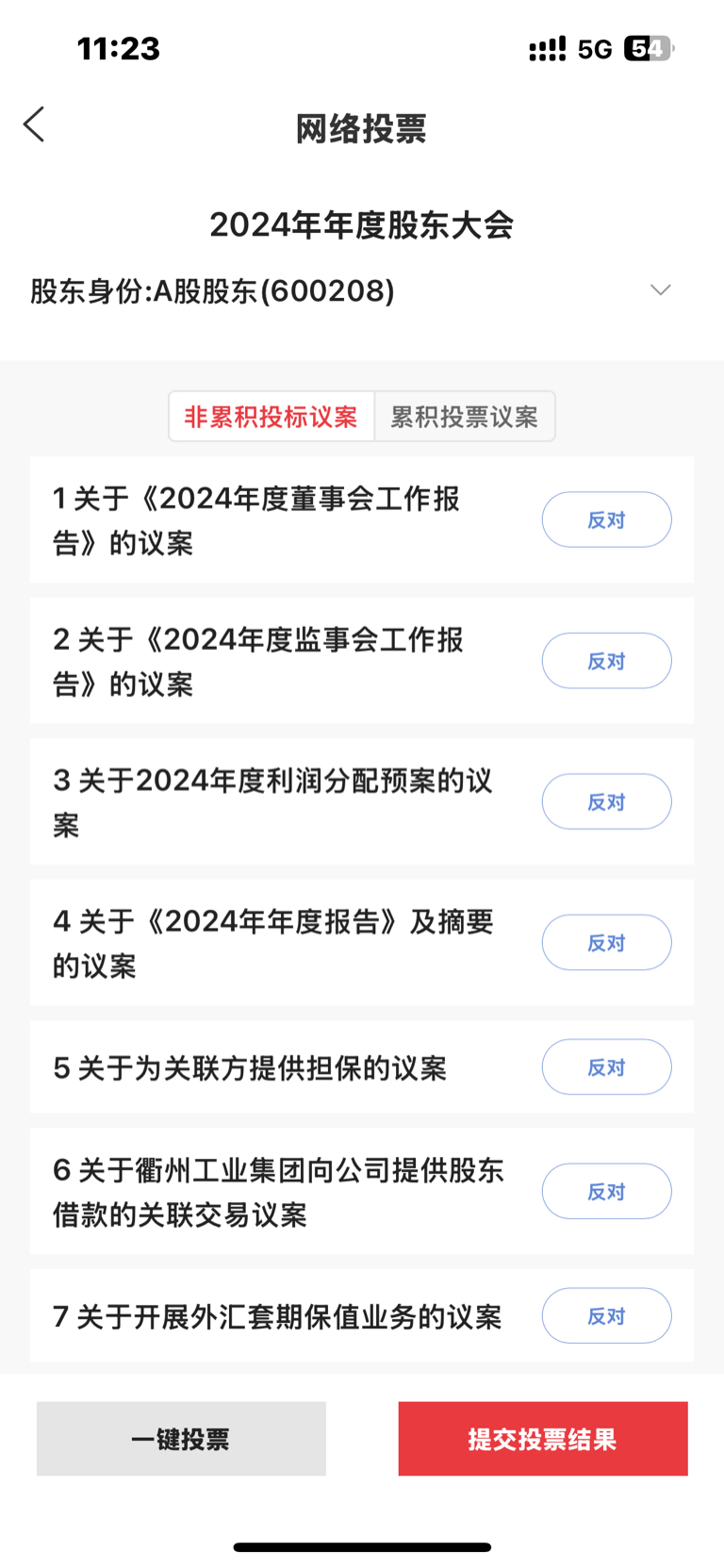Submit with 提交投票结果 button

(x=543, y=1439)
